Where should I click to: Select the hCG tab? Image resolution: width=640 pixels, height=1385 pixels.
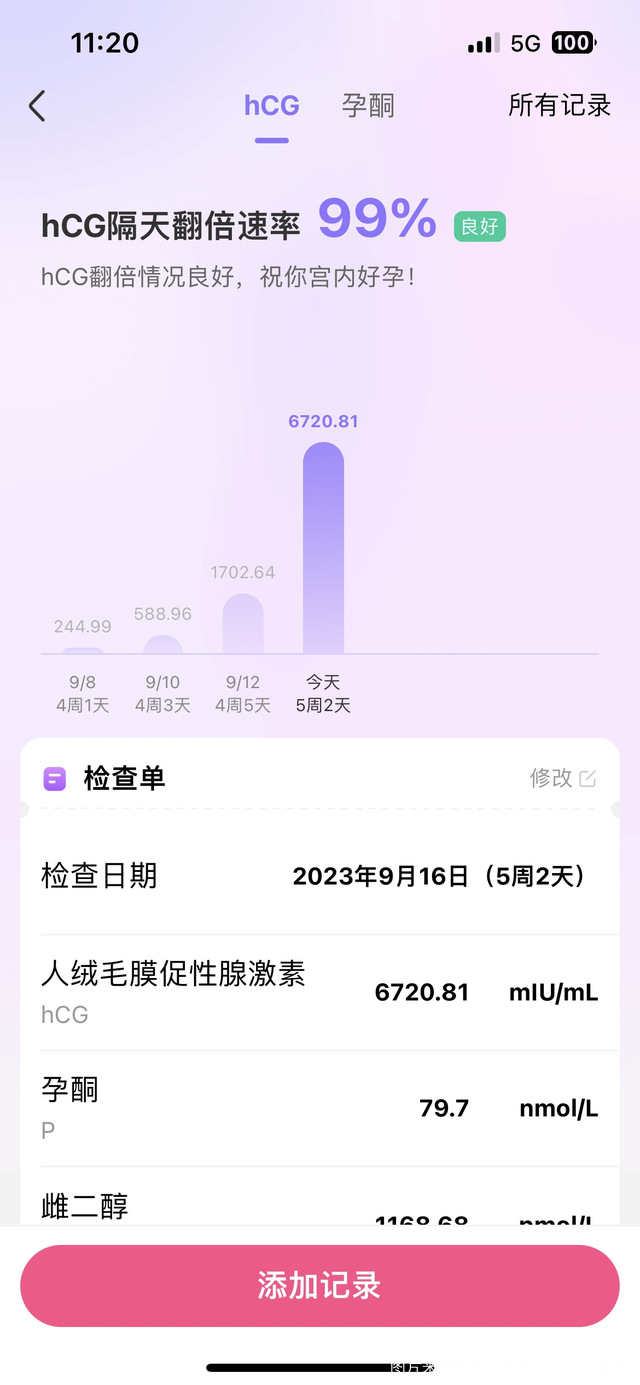tap(271, 106)
